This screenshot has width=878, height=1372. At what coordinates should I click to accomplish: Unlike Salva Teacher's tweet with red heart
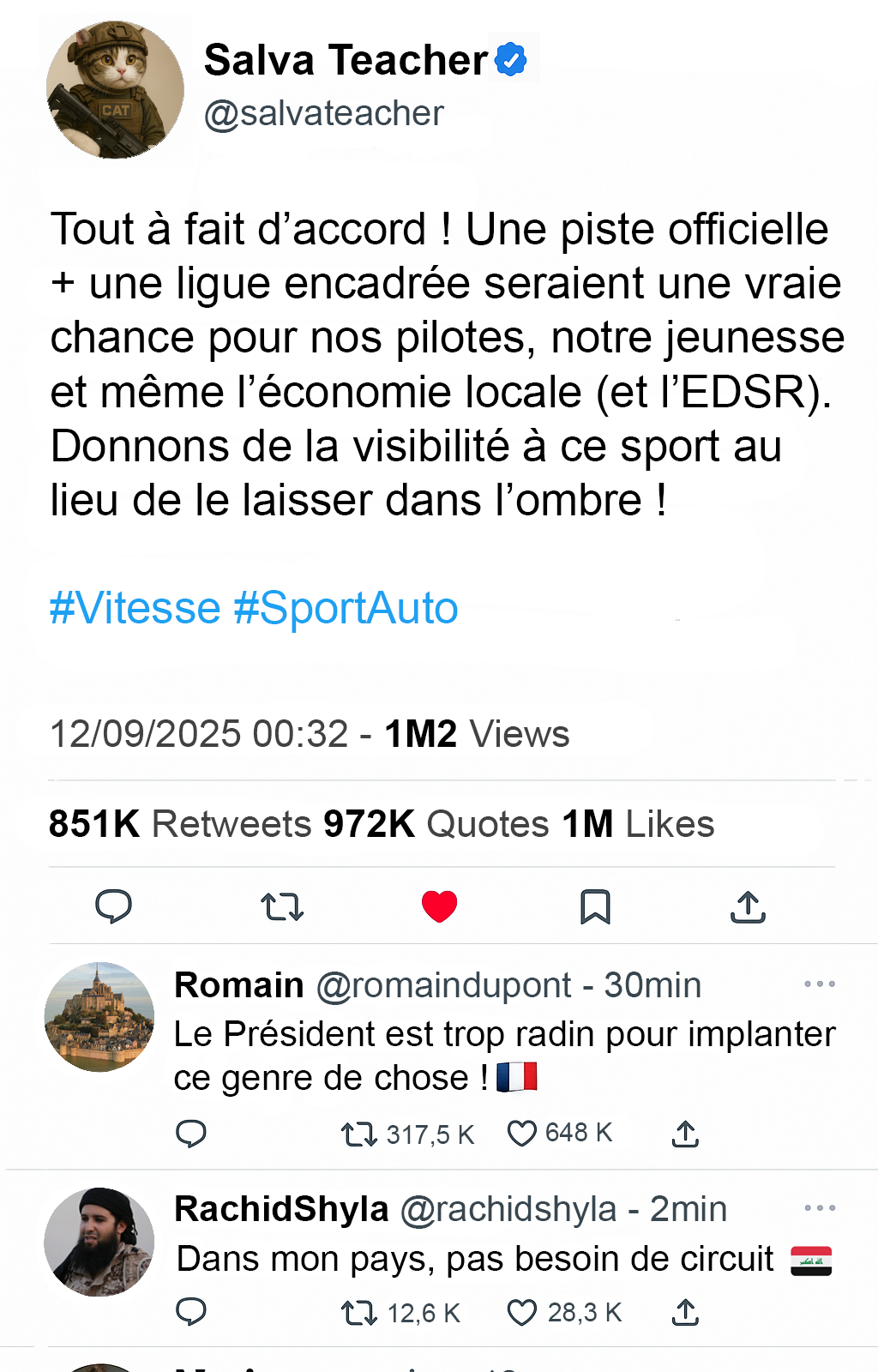(439, 906)
